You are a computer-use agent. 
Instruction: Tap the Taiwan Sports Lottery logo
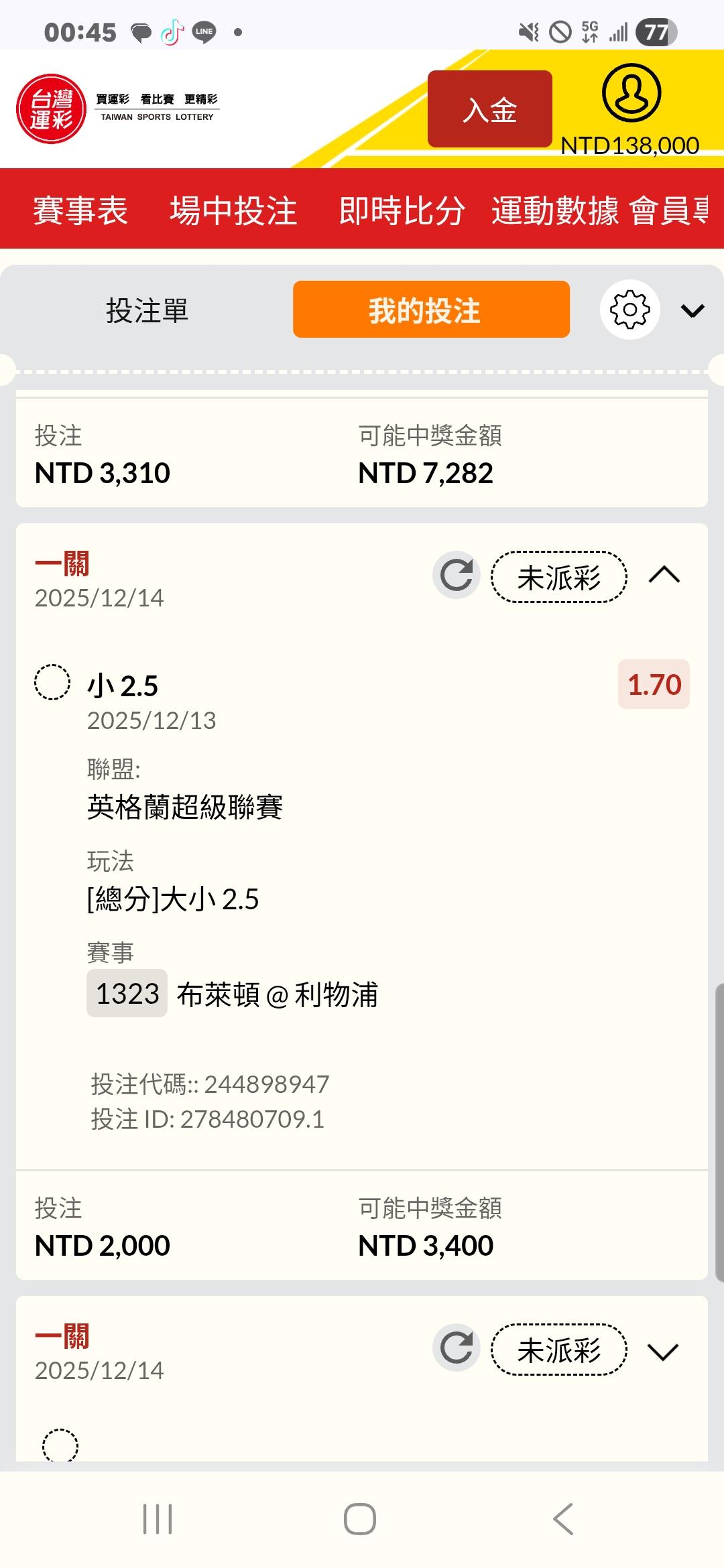(52, 109)
